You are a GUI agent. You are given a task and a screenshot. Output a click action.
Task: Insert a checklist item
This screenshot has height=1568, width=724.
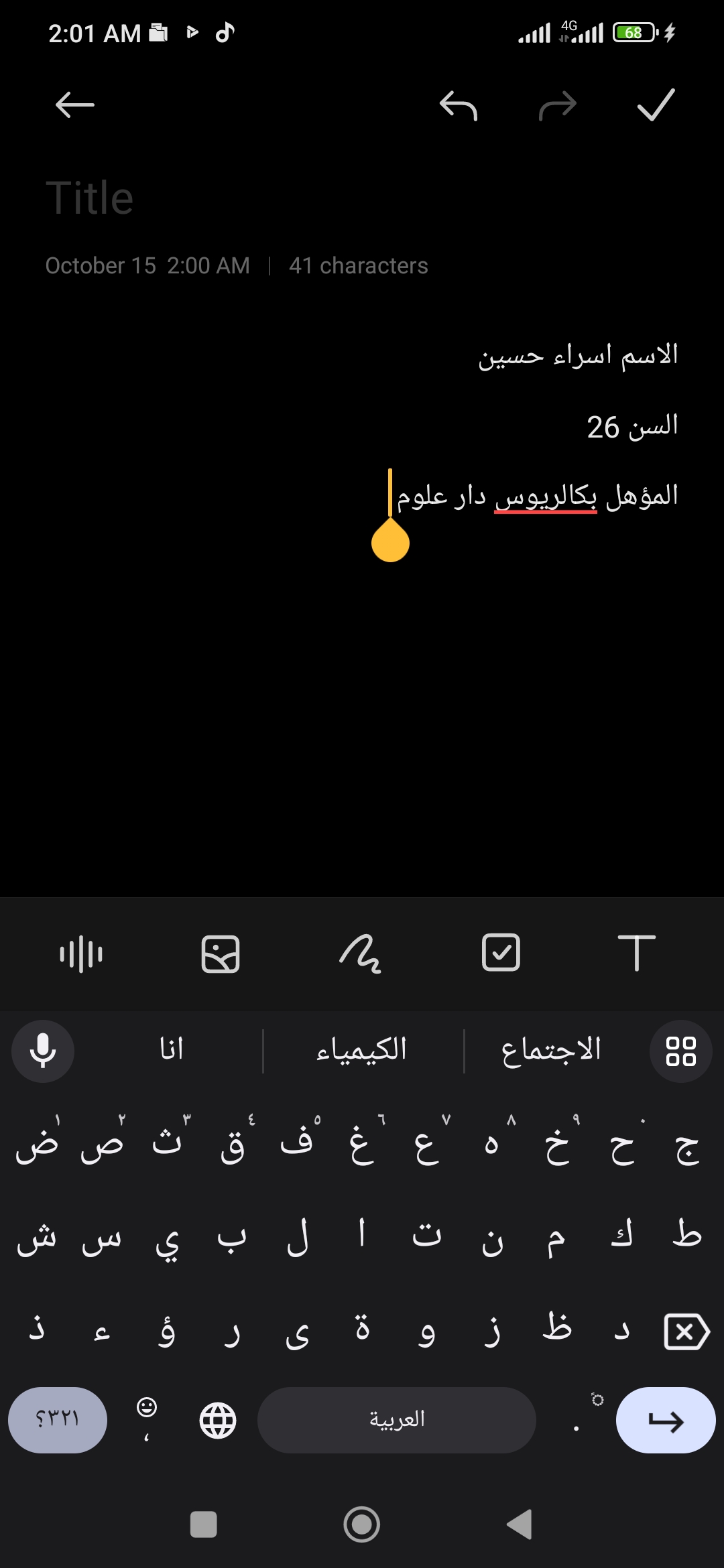[x=501, y=952]
